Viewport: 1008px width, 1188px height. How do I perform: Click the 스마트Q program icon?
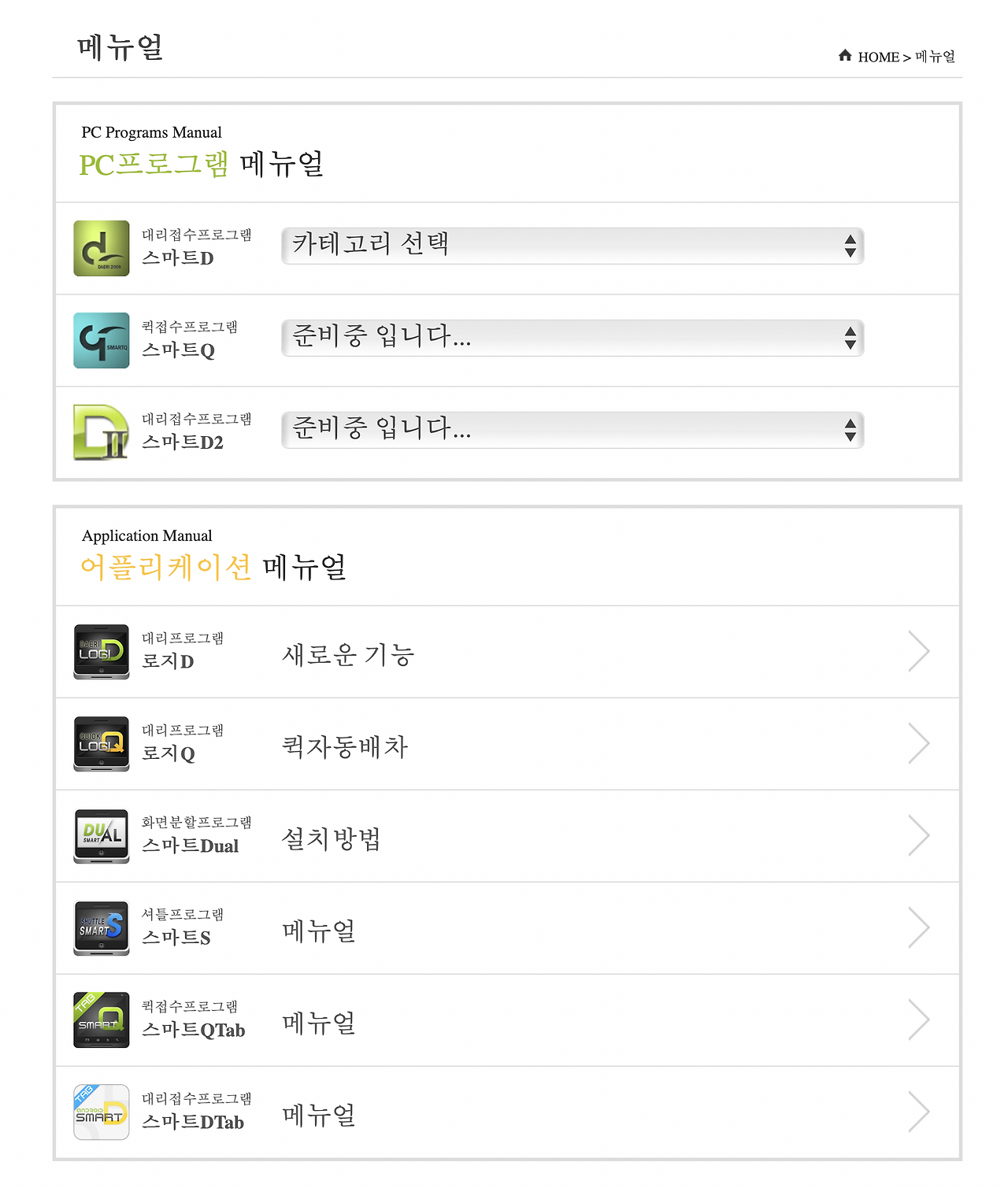pyautogui.click(x=101, y=340)
